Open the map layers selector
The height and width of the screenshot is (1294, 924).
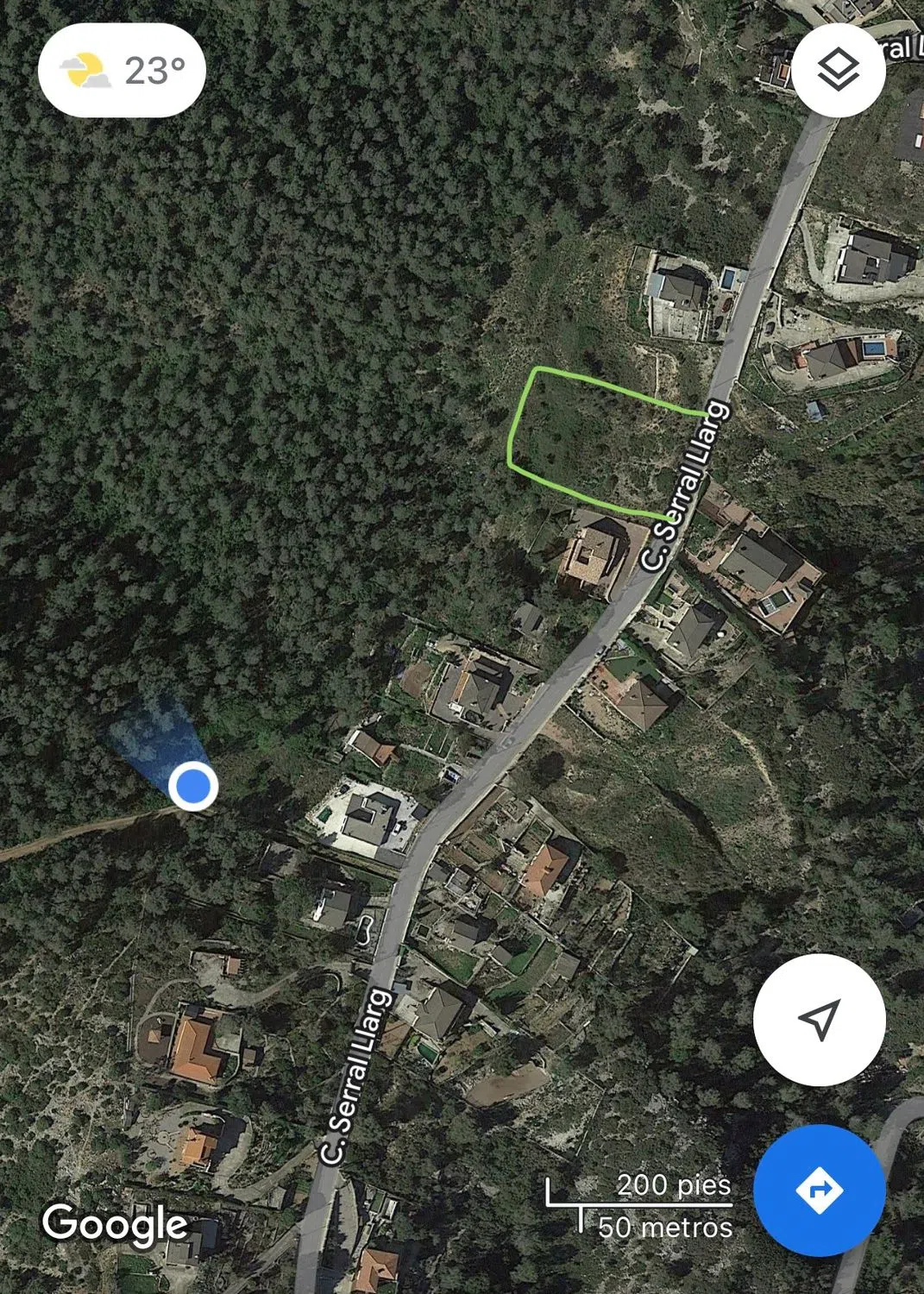click(838, 70)
